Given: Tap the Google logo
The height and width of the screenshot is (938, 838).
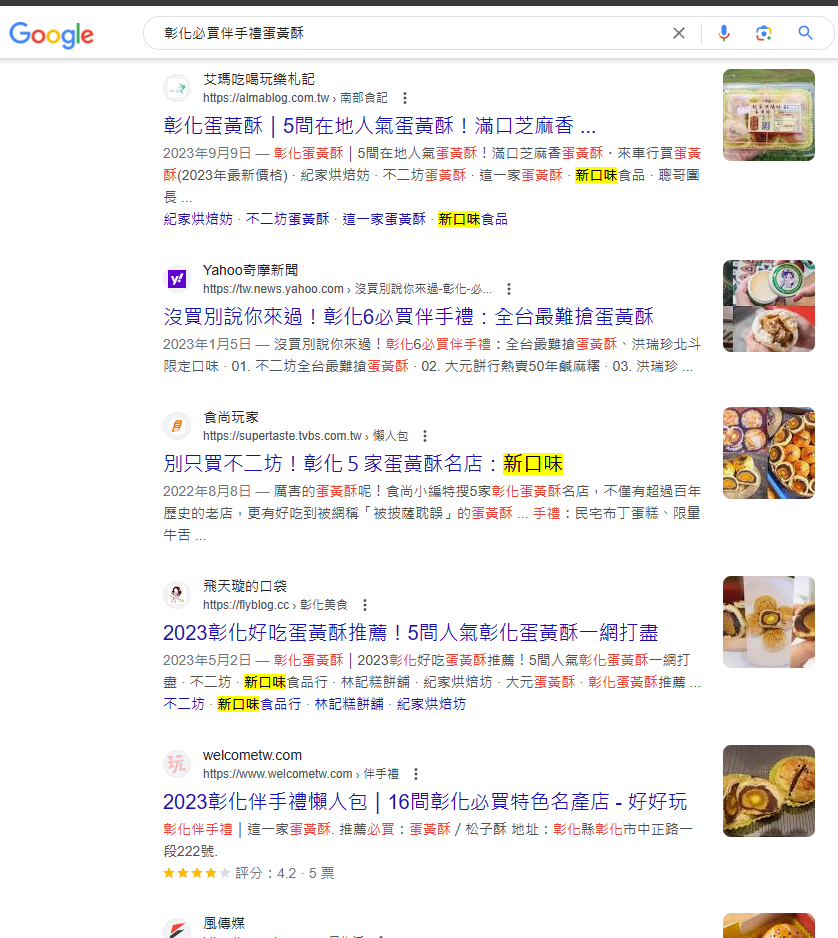Looking at the screenshot, I should (x=52, y=35).
